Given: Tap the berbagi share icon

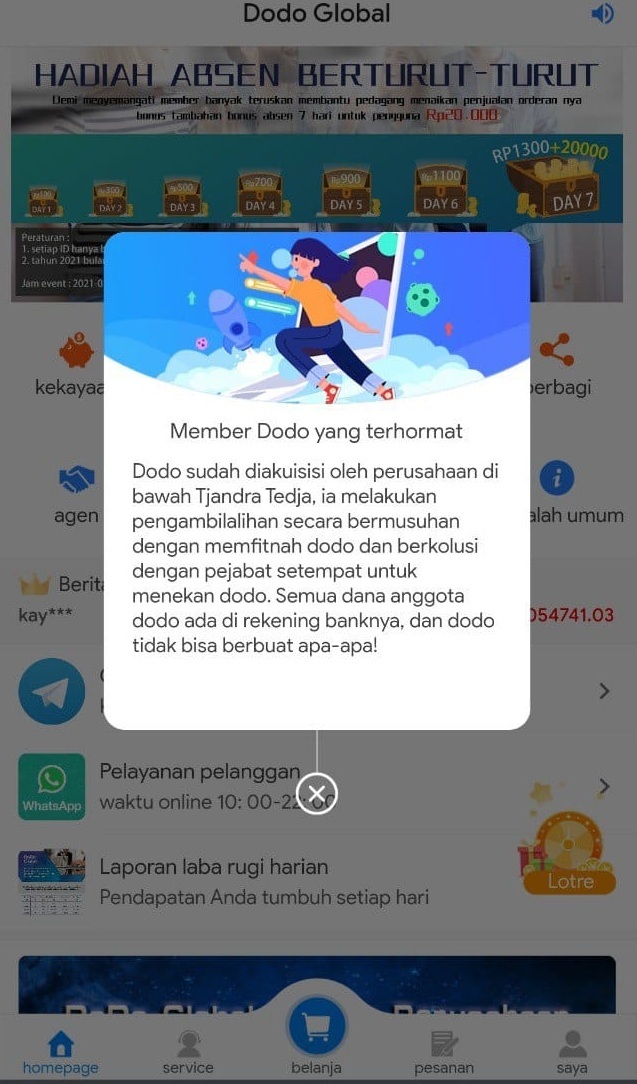Looking at the screenshot, I should (x=557, y=351).
